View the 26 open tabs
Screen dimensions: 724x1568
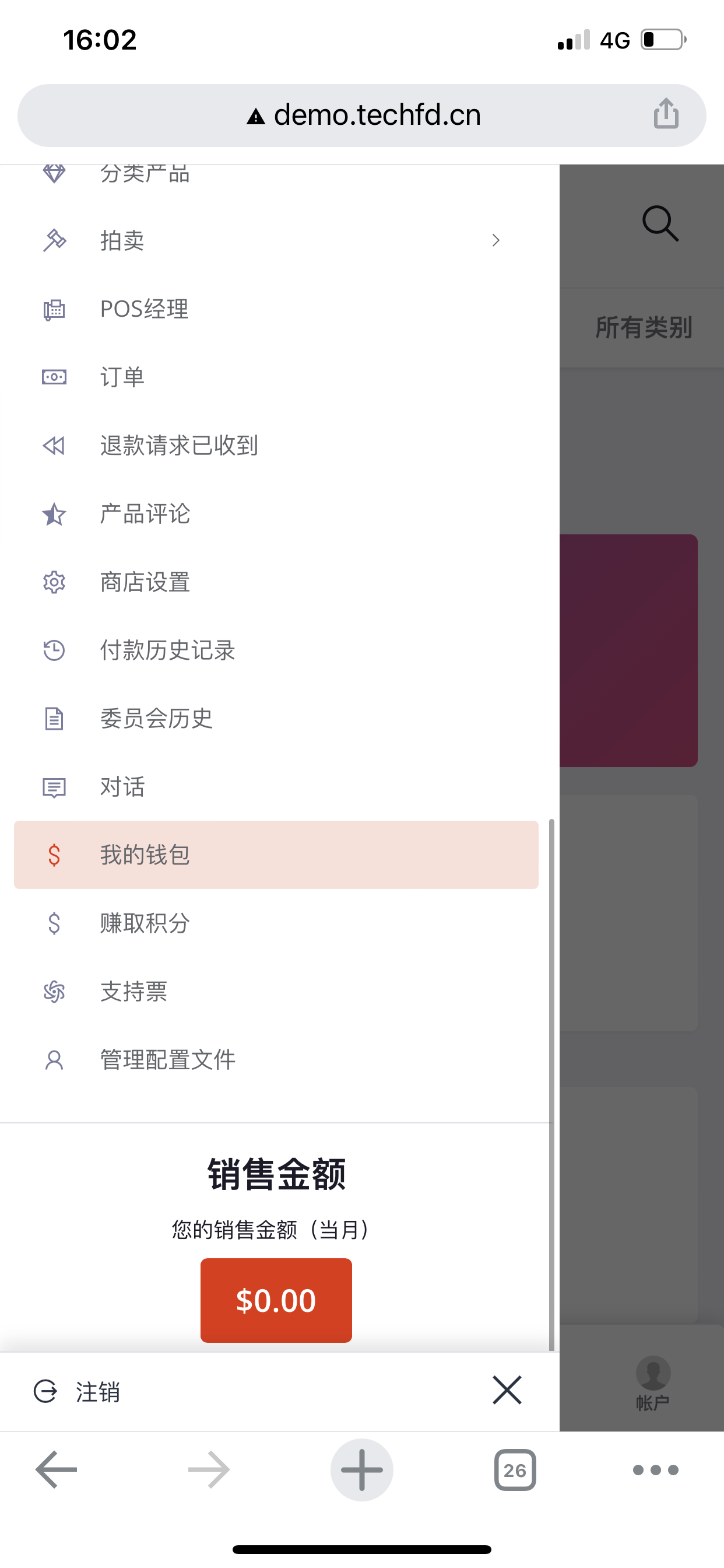point(515,1470)
